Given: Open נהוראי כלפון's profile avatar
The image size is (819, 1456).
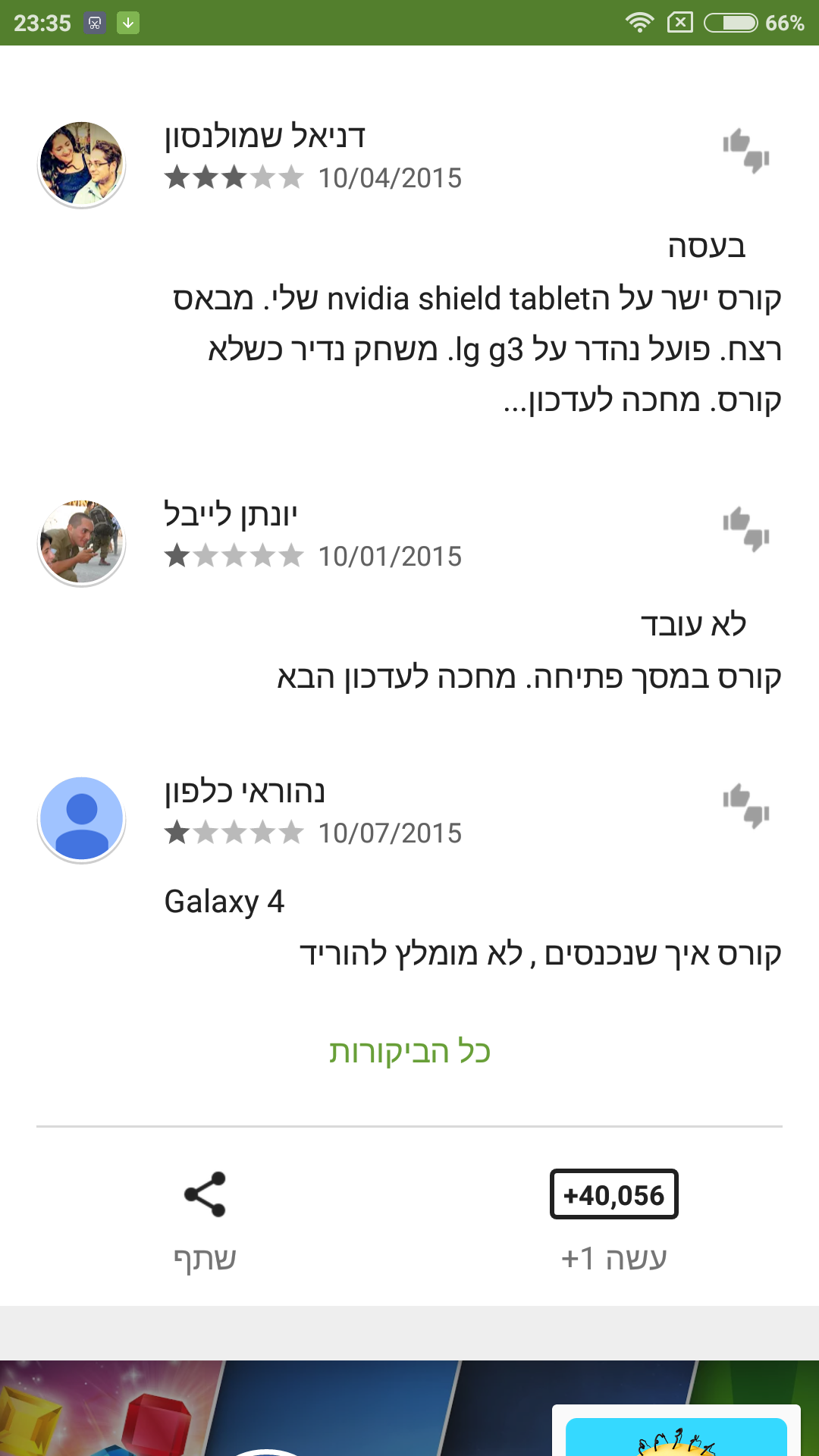Looking at the screenshot, I should tap(82, 819).
